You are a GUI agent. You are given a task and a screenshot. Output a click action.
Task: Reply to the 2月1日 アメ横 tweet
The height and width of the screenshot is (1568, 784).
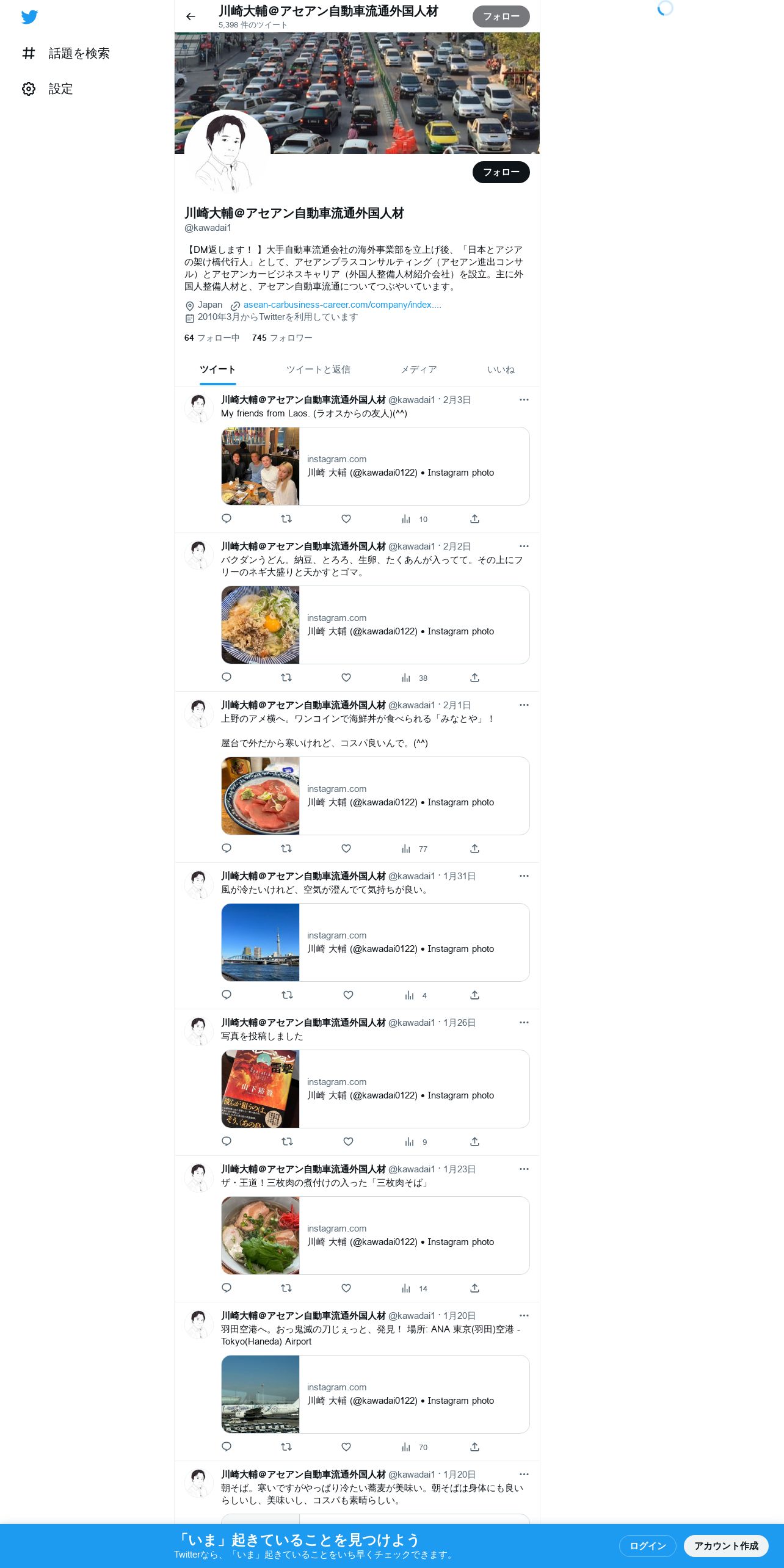[x=227, y=848]
